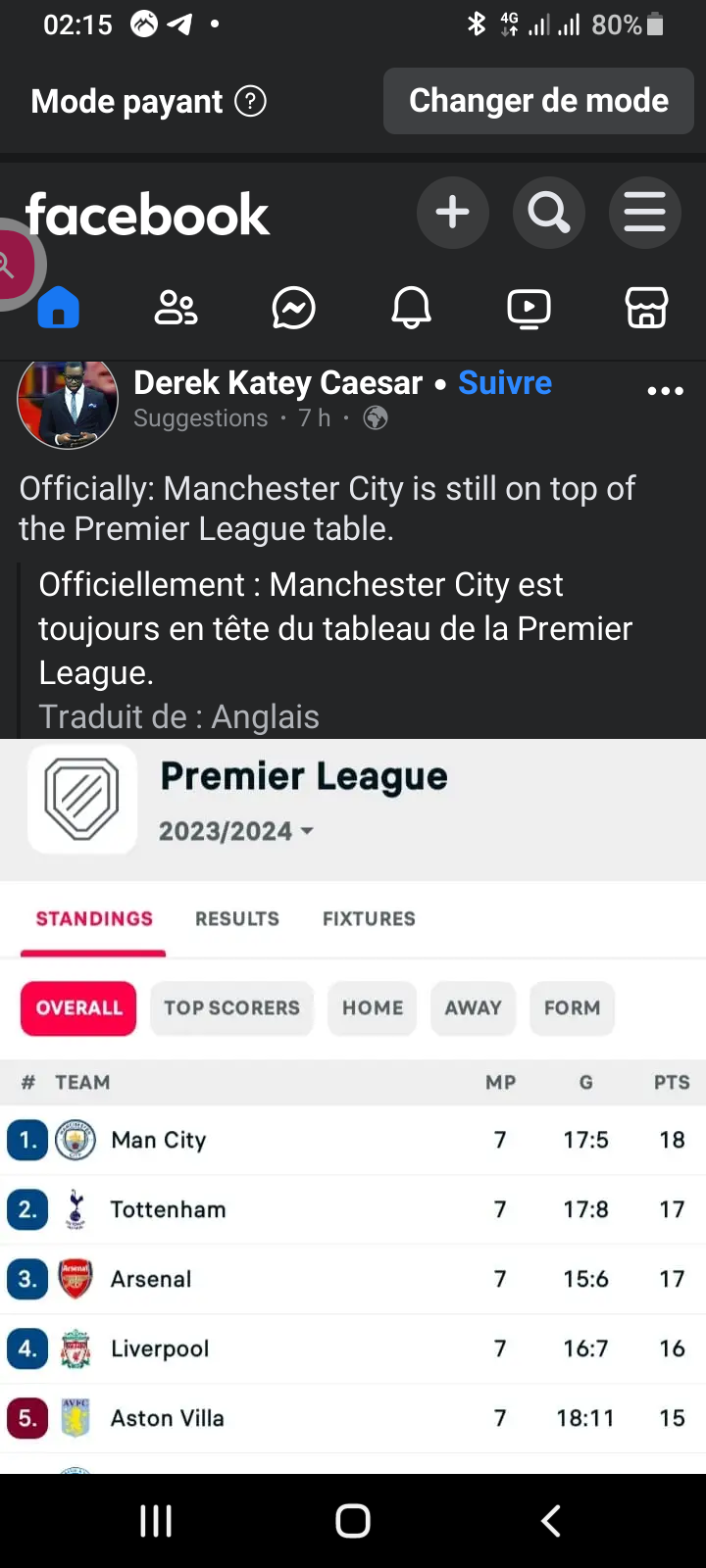The height and width of the screenshot is (1568, 706).
Task: Open the Mode payant help icon
Action: (x=251, y=101)
